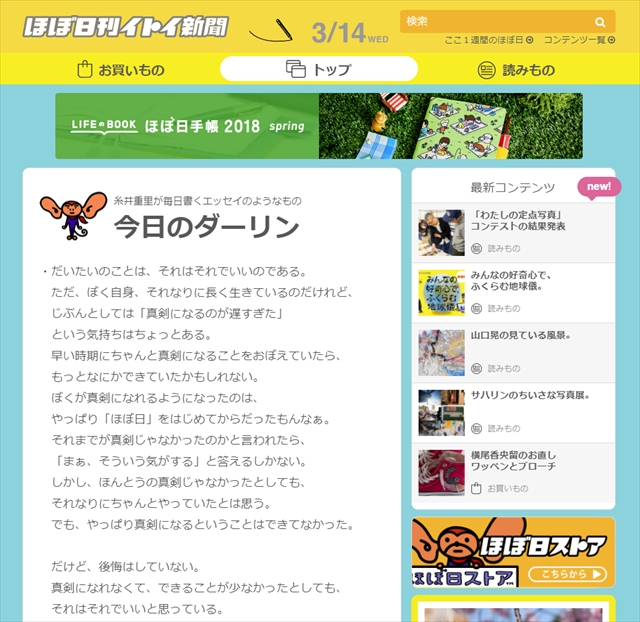
Task: Open the ほぼ日手帳 2018 spring banner
Action: coord(319,126)
